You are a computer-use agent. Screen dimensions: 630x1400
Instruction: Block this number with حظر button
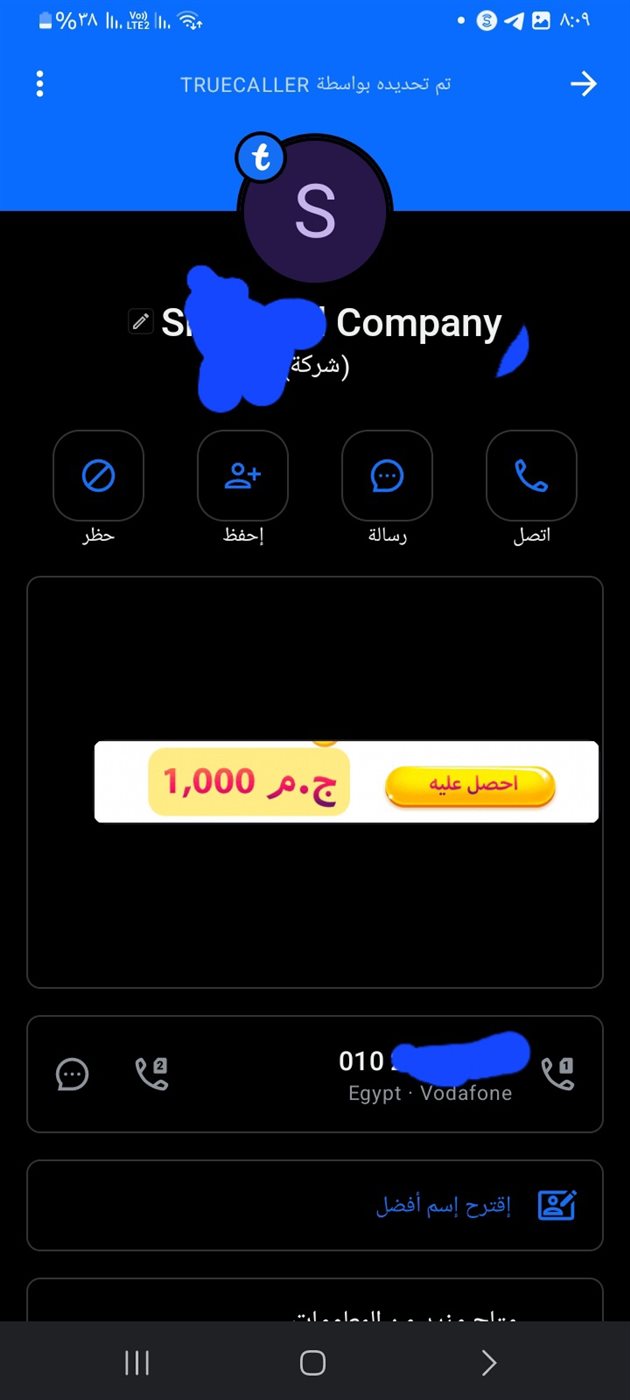pos(98,476)
